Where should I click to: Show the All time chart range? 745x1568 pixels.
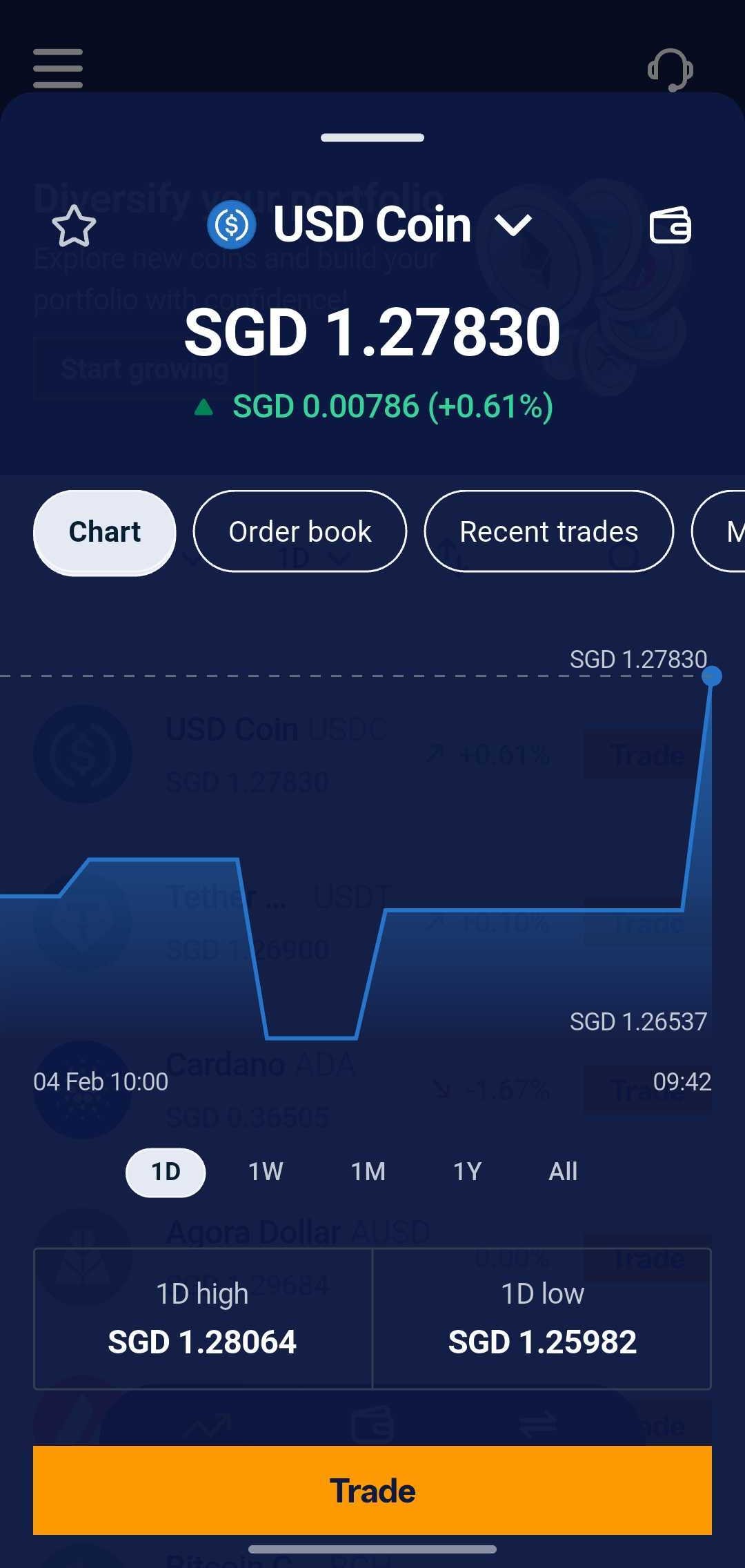(x=563, y=1172)
